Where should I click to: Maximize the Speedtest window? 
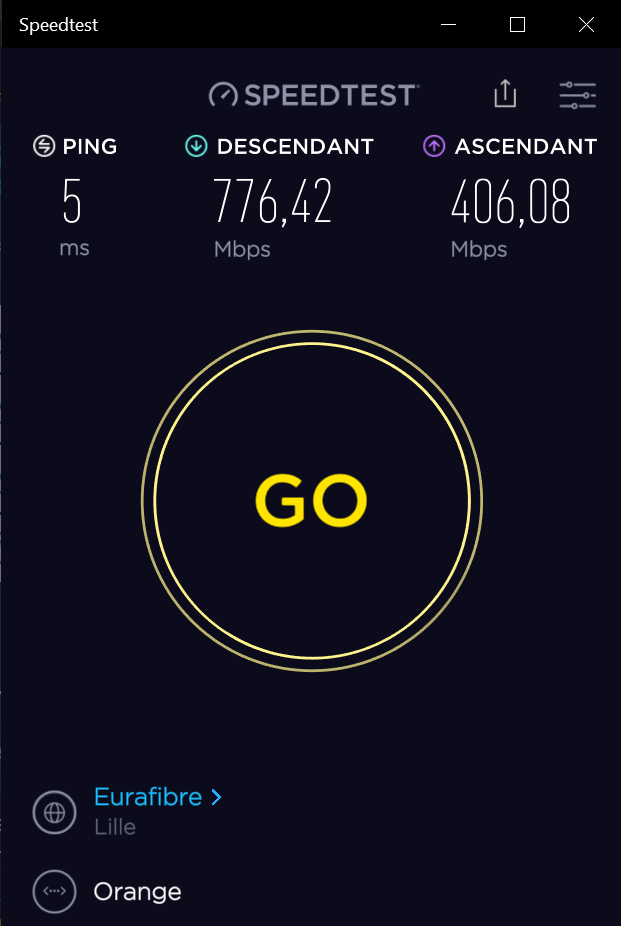coord(517,25)
